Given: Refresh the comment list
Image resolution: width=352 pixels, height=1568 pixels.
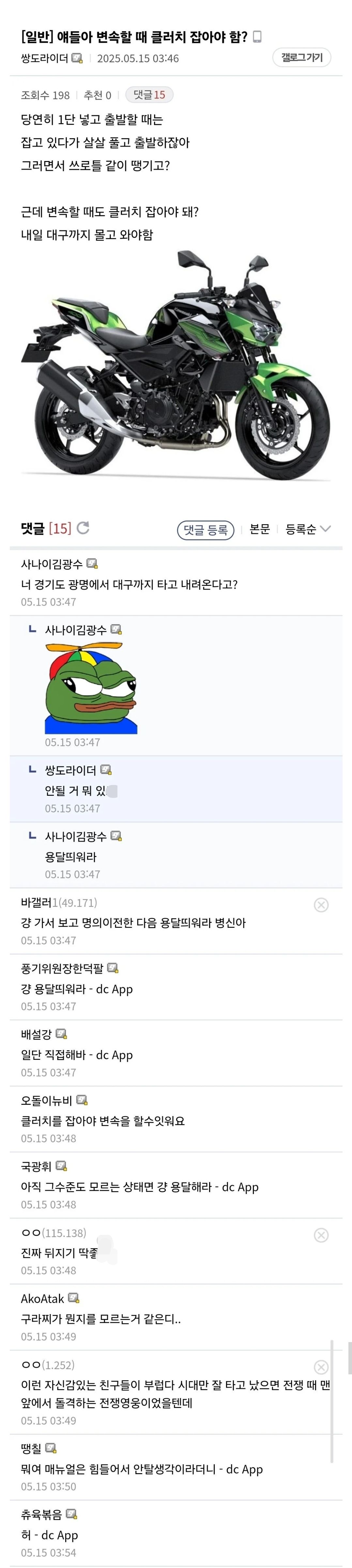Looking at the screenshot, I should tap(84, 528).
